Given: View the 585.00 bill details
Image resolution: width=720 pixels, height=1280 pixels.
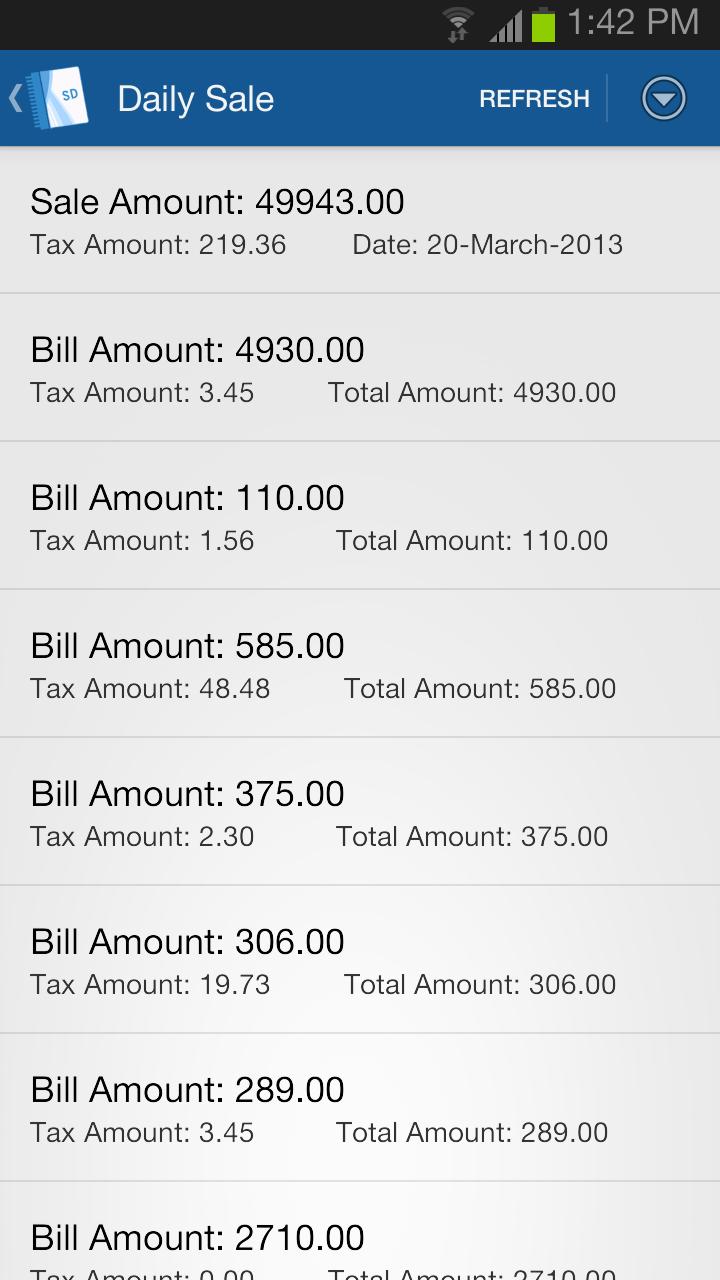Looking at the screenshot, I should 360,664.
